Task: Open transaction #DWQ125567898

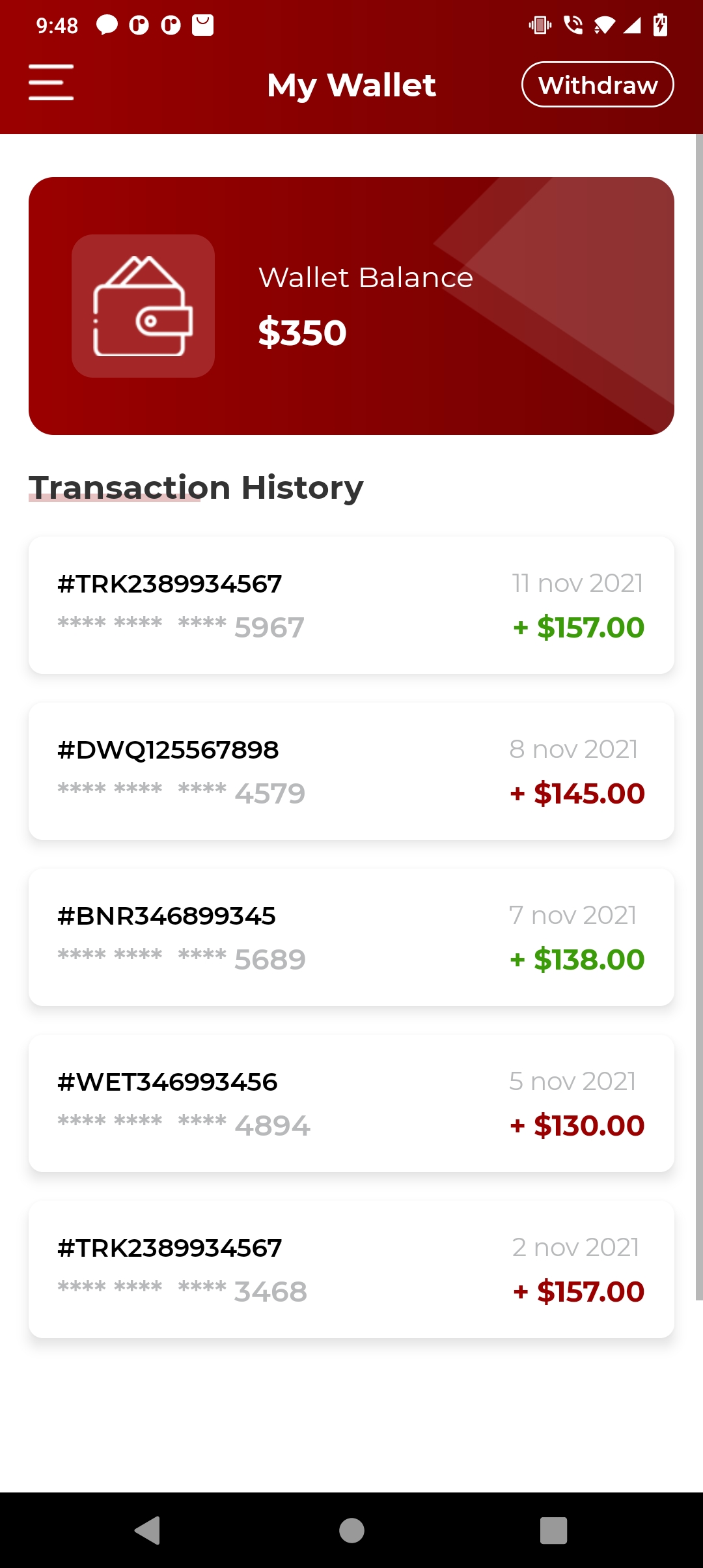Action: (x=351, y=771)
